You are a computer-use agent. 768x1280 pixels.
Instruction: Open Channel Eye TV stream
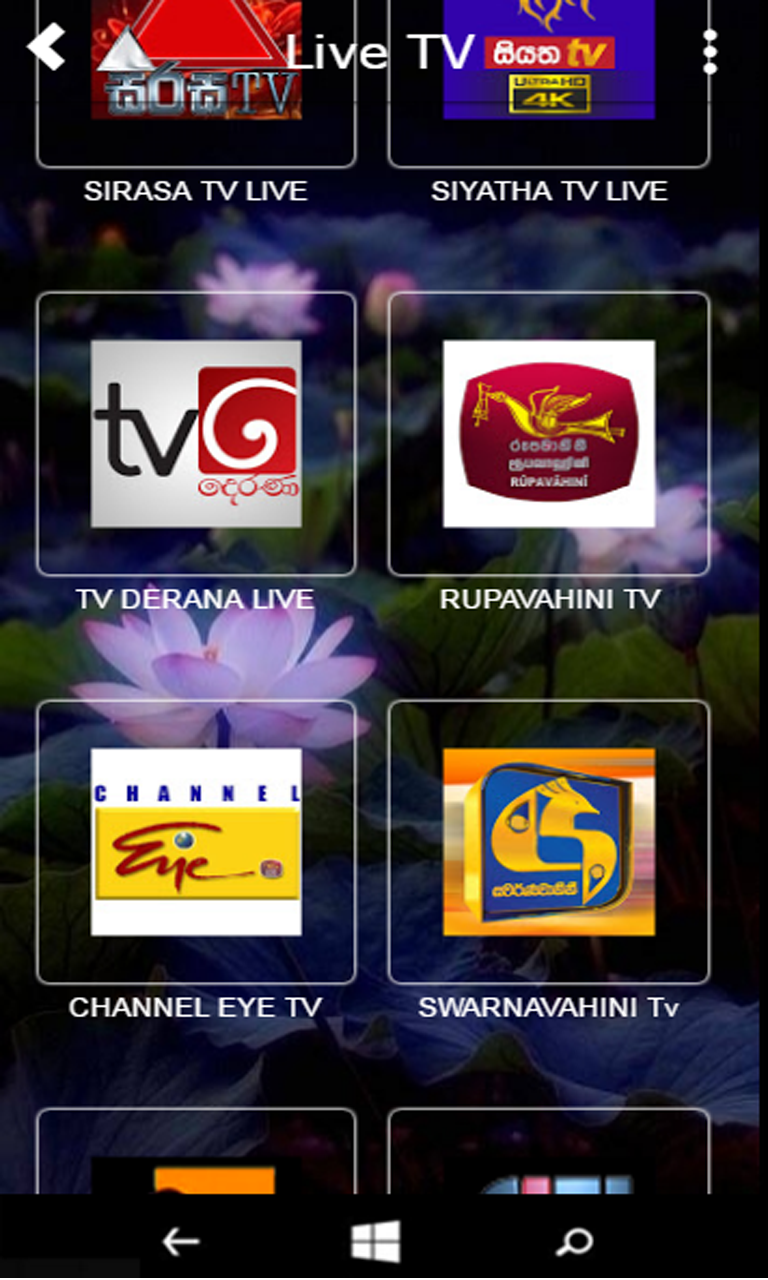coord(196,841)
